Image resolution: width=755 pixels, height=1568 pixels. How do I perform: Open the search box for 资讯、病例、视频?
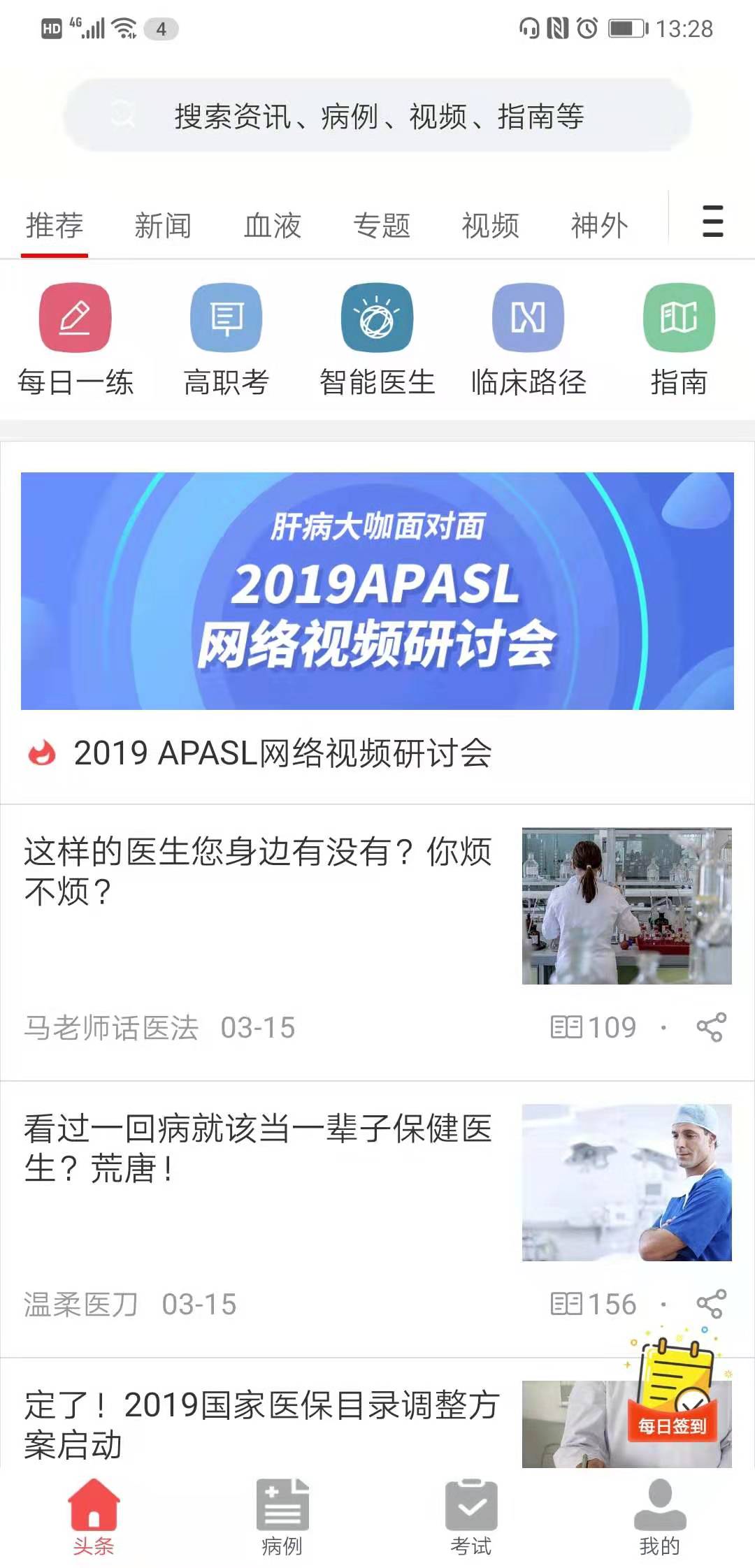[377, 116]
